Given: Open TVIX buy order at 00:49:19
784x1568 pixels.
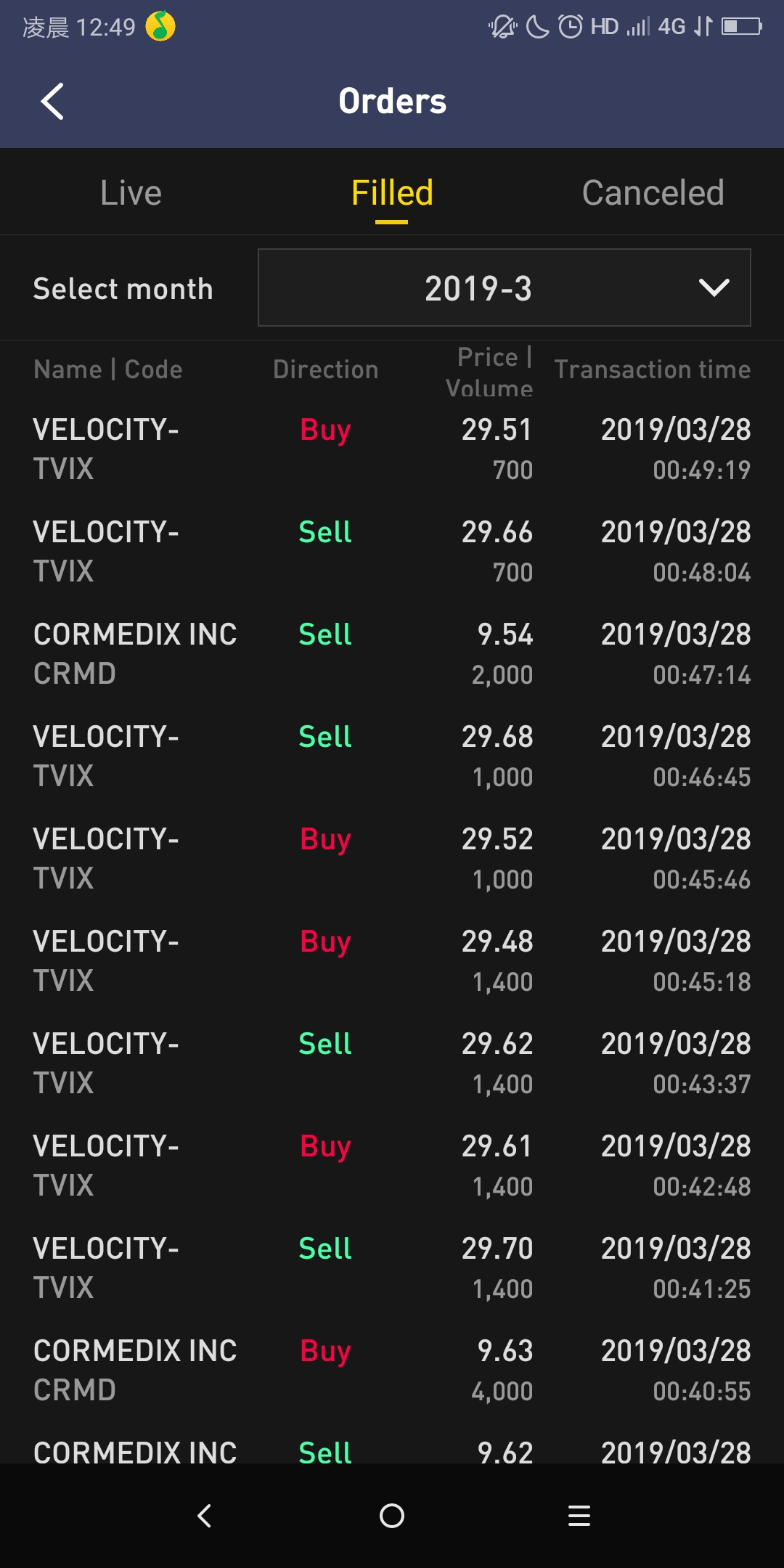Looking at the screenshot, I should coord(392,449).
